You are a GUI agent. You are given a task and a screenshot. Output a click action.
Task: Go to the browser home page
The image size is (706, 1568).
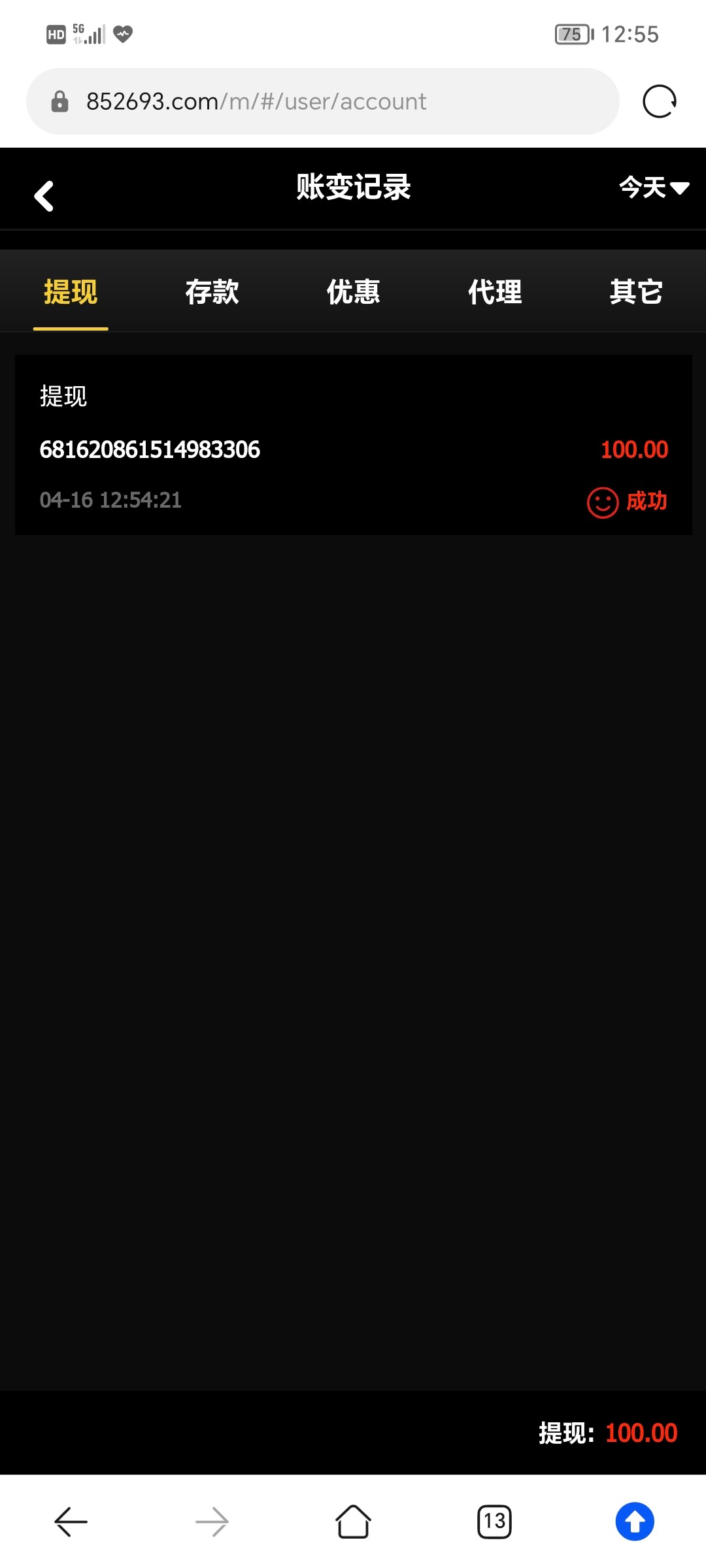tap(353, 1522)
